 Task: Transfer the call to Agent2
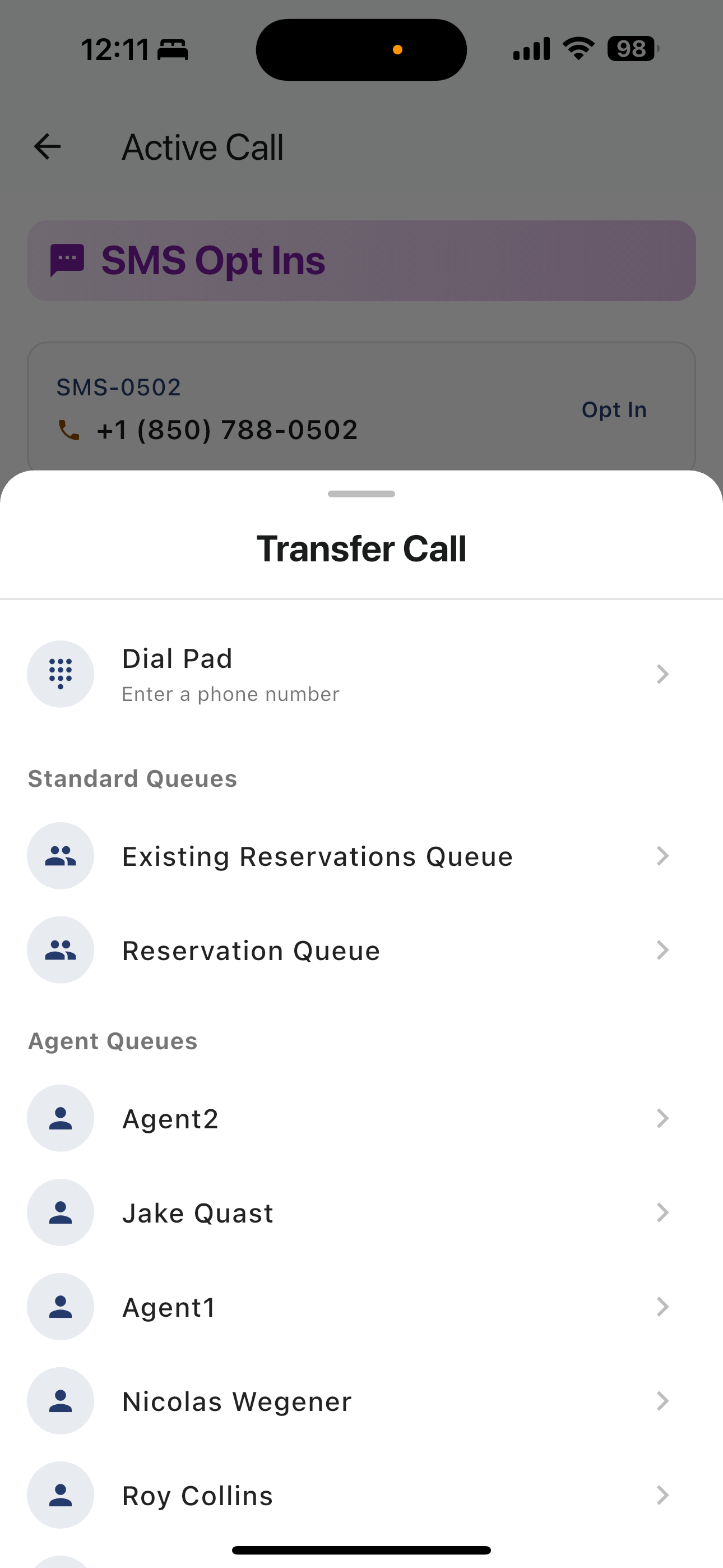point(360,1118)
